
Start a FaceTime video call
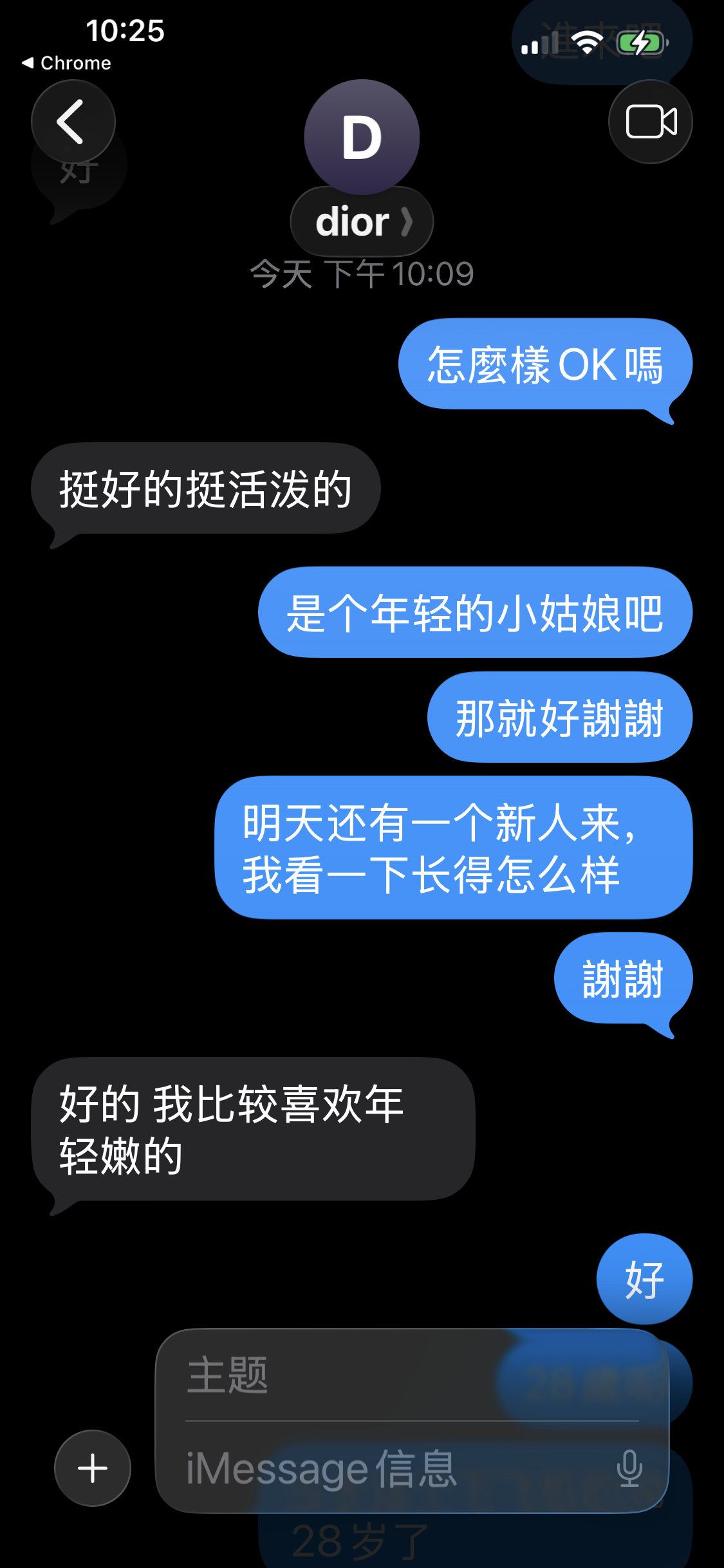tap(650, 121)
